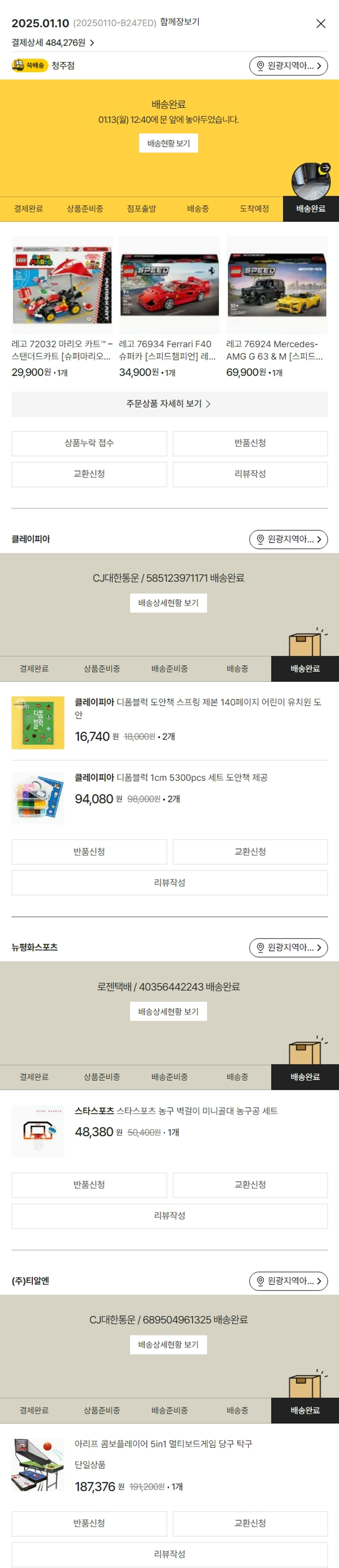Open 아리프 콤보플레이어 5in1 멀티보드게임 item
This screenshot has width=339, height=1568.
pyautogui.click(x=163, y=1444)
